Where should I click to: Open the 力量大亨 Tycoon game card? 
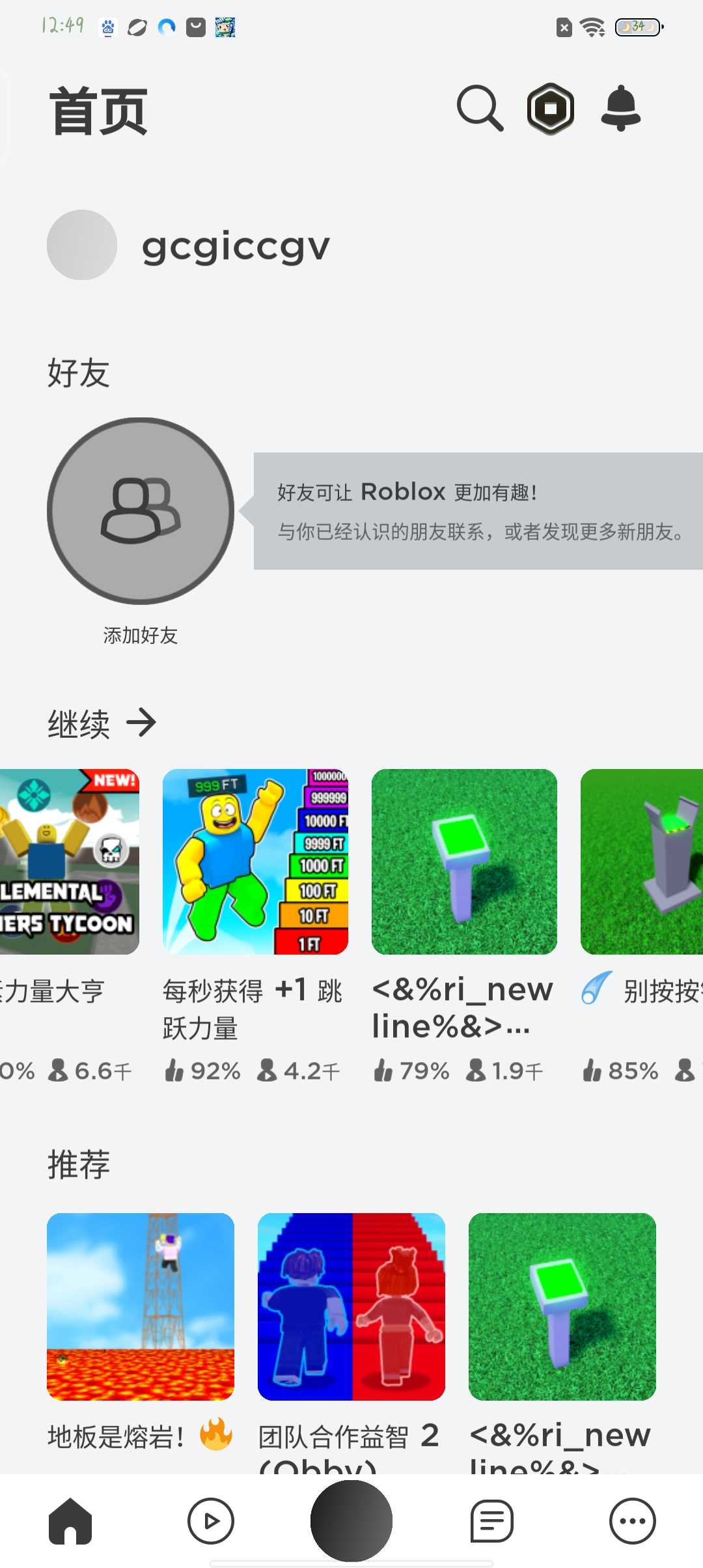point(69,861)
